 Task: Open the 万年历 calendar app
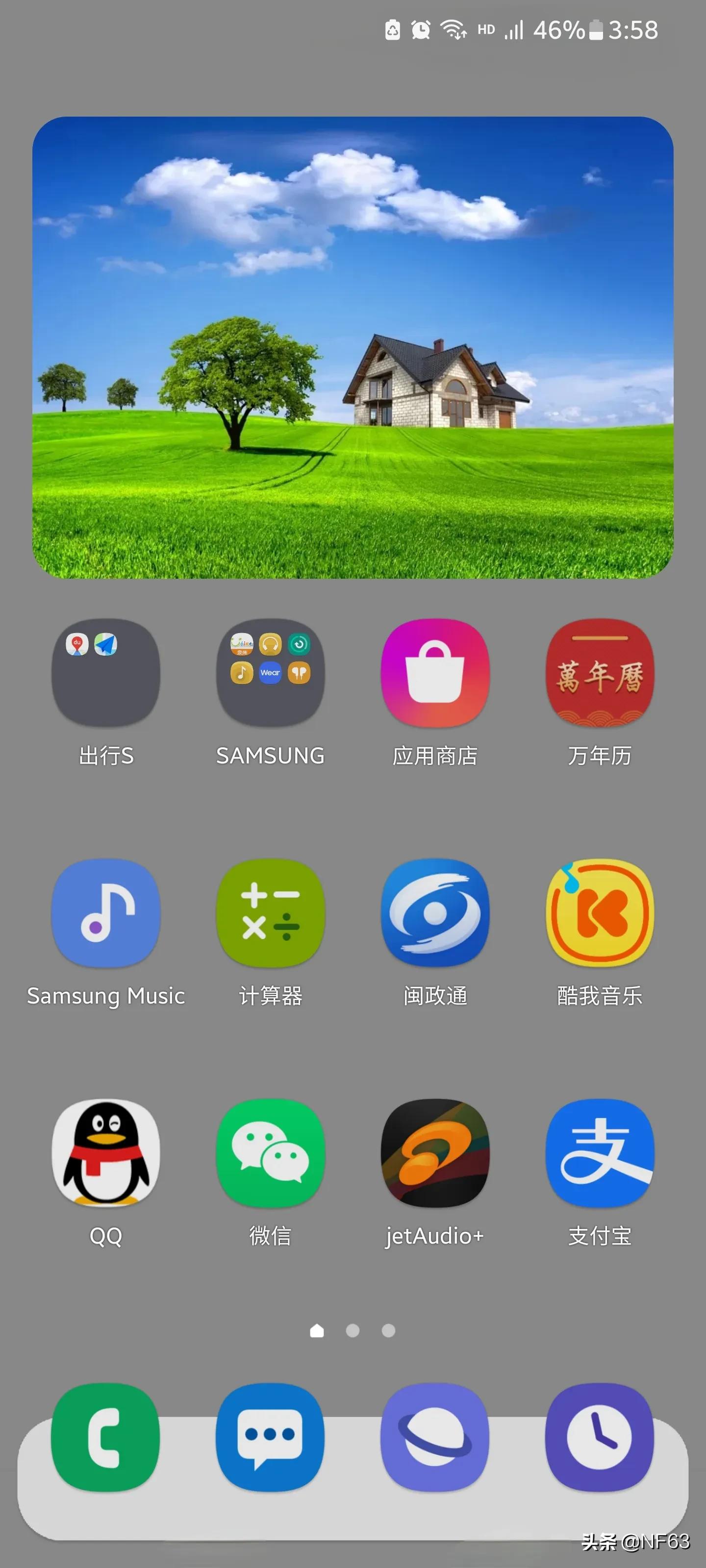(600, 673)
